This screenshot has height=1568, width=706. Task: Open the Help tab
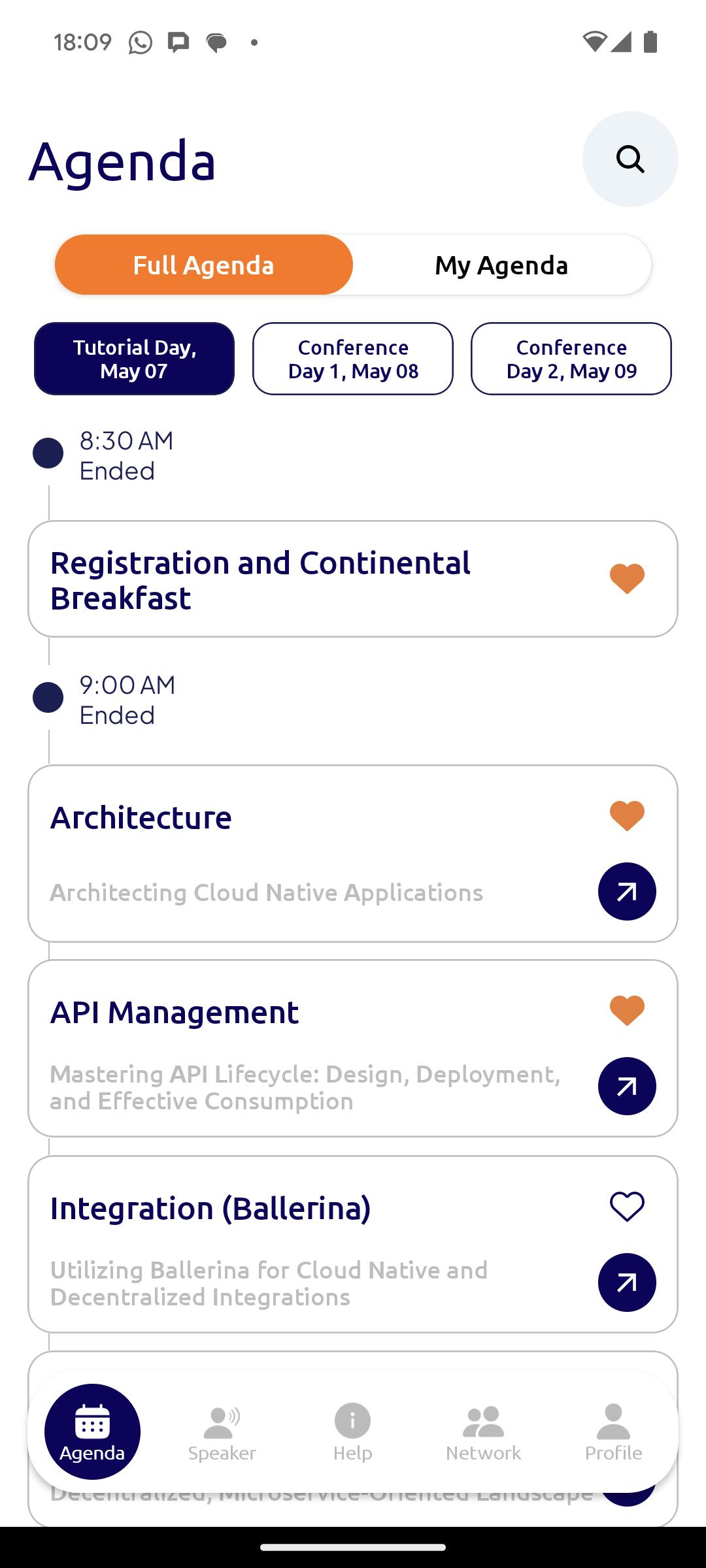tap(352, 1432)
